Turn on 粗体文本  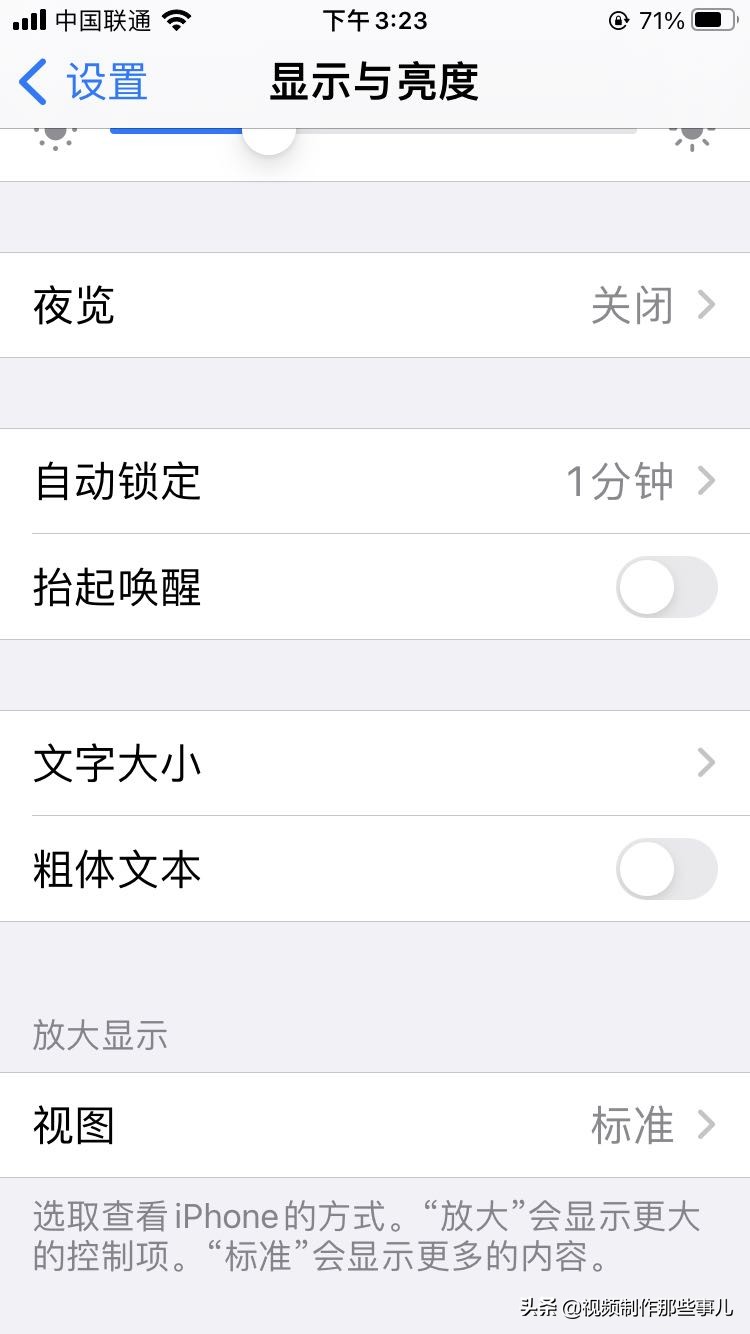(667, 870)
